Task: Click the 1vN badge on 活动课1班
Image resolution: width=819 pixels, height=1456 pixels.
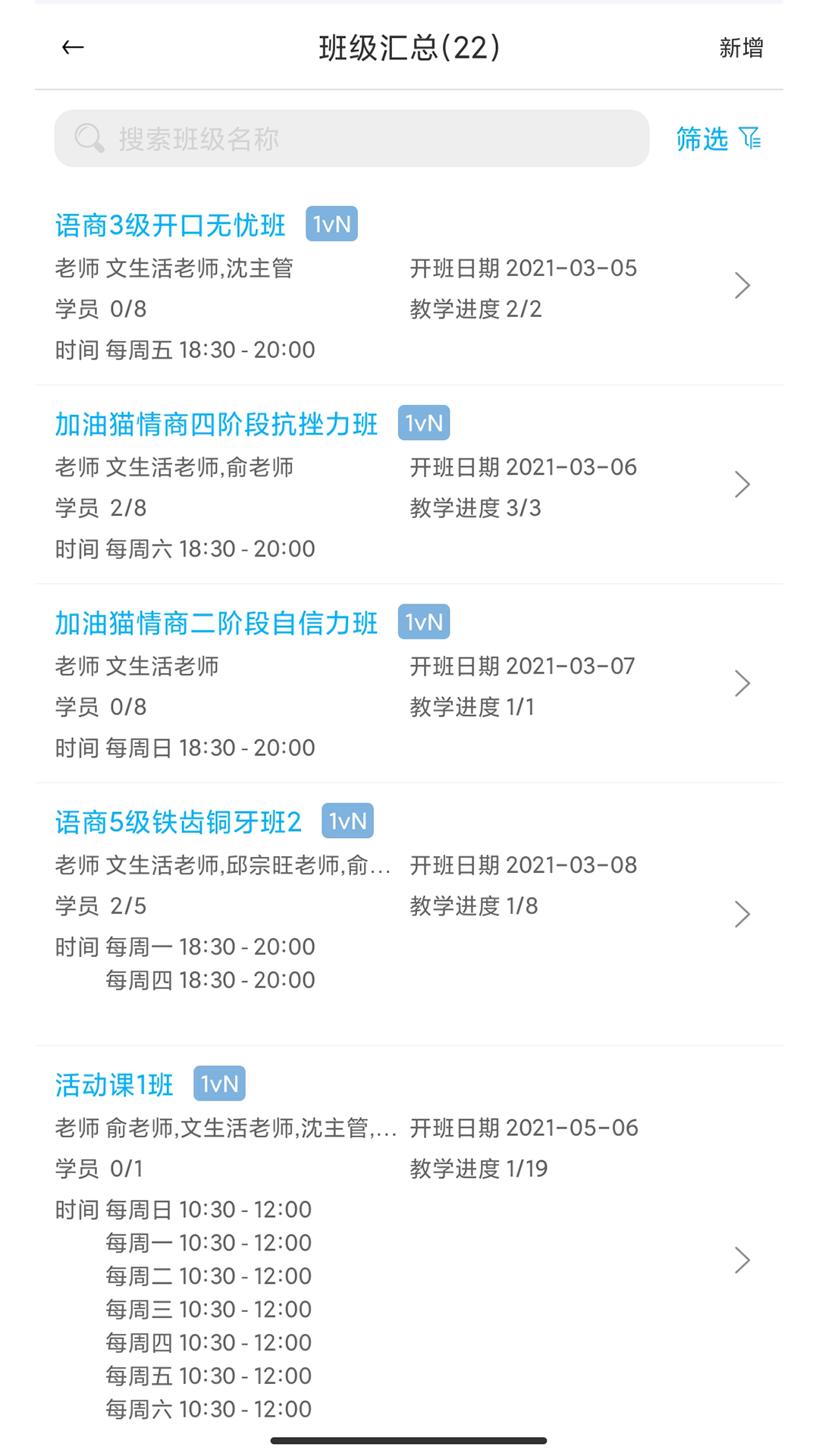Action: click(x=218, y=1084)
